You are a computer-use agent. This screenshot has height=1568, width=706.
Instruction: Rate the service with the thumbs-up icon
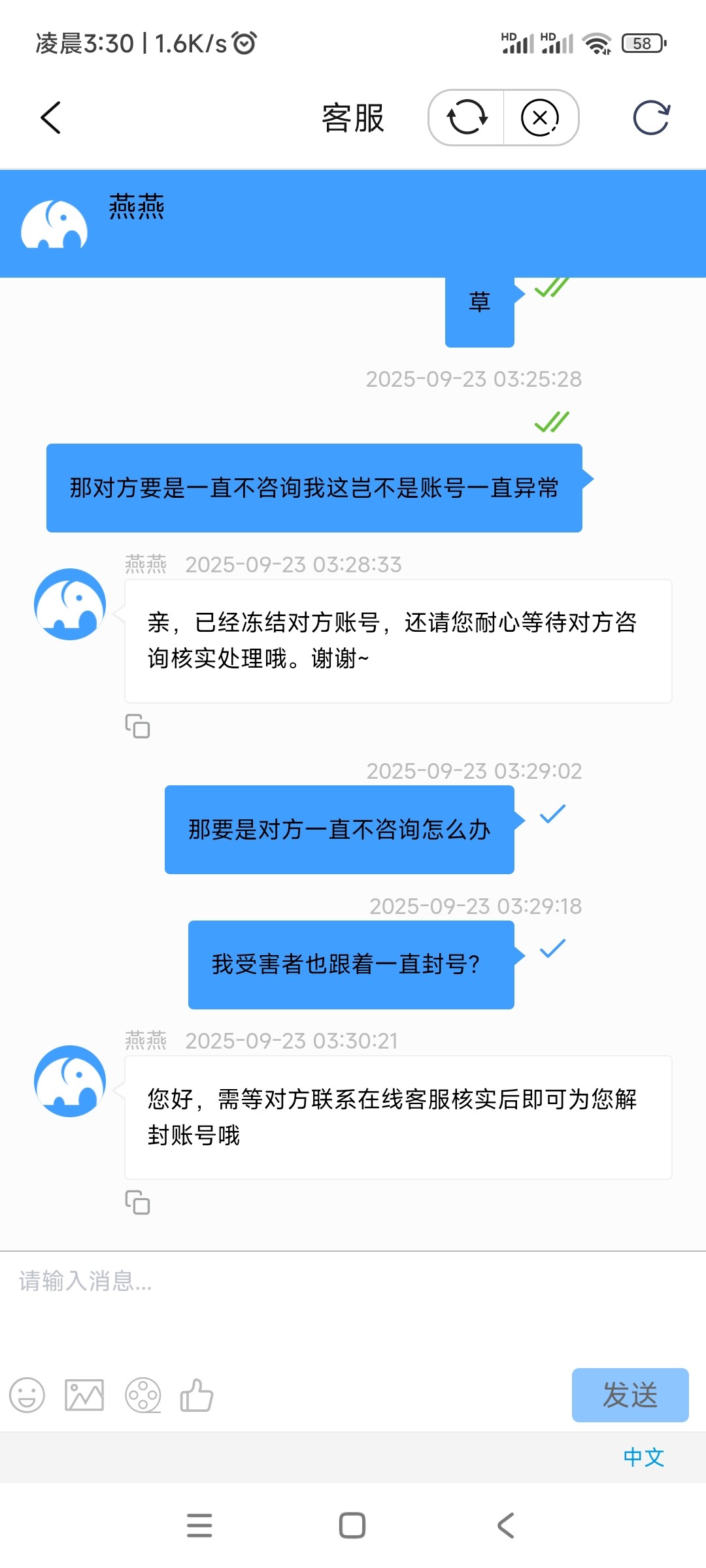[x=197, y=1396]
